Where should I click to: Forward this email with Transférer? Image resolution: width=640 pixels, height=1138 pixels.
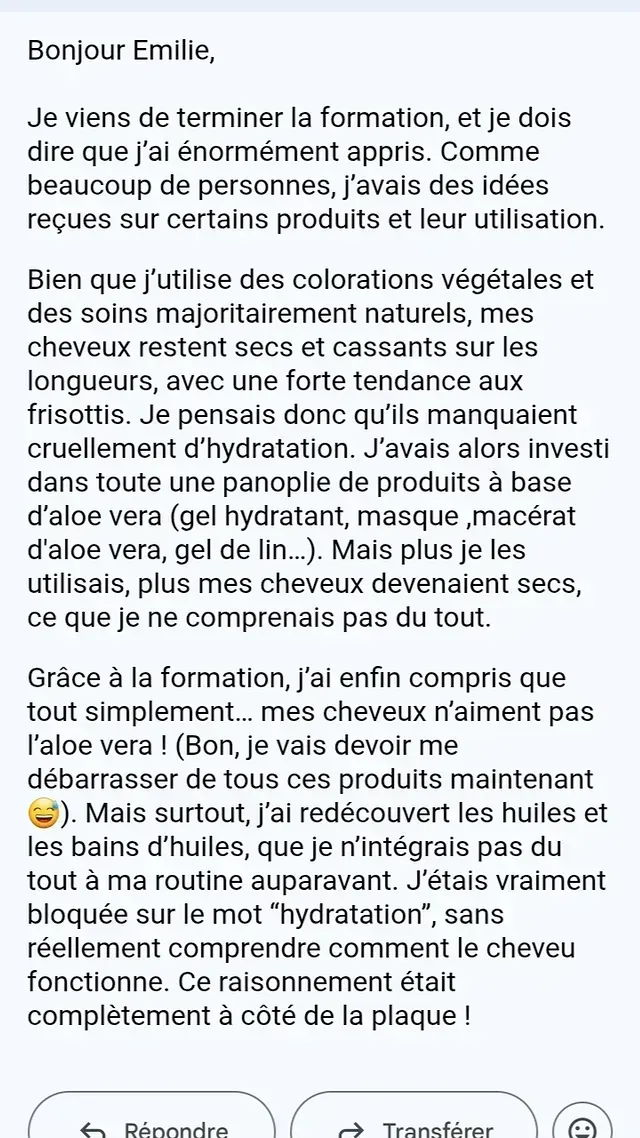[x=414, y=1120]
